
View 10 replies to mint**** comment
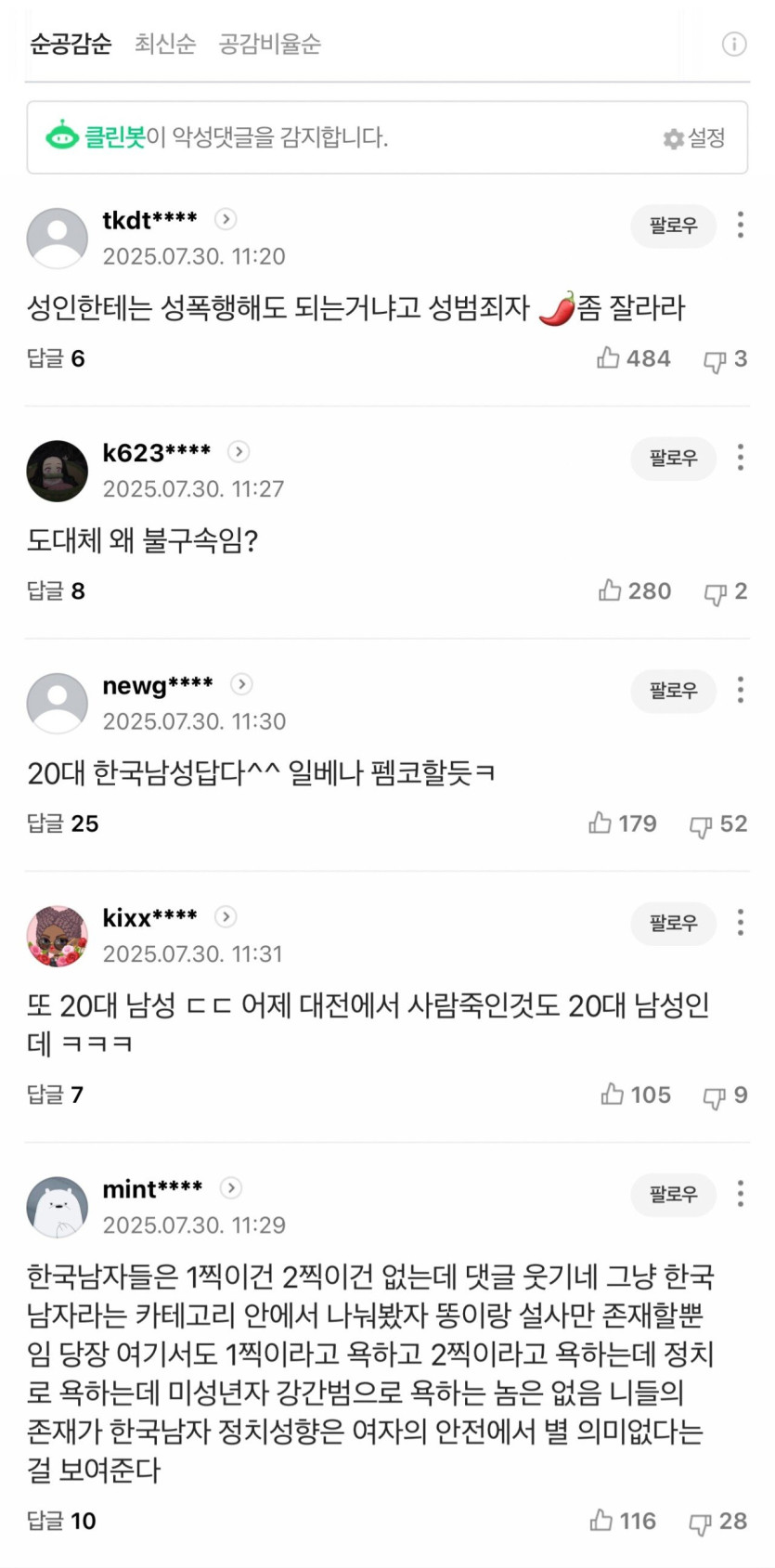(61, 1521)
